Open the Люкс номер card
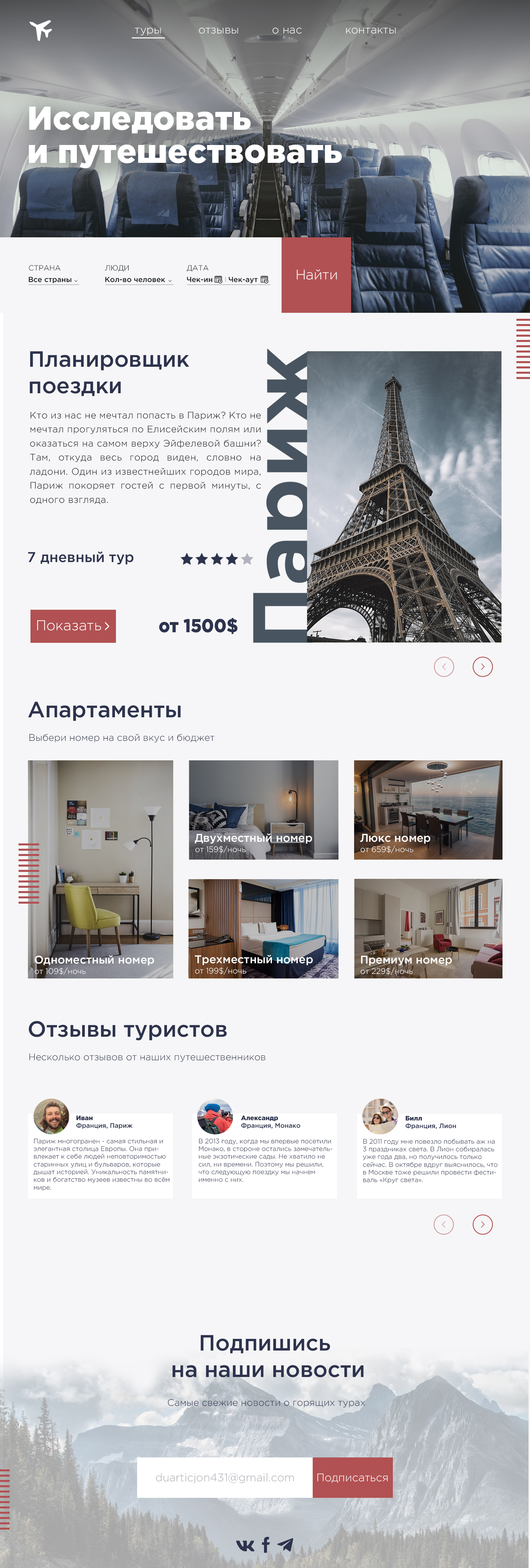 pyautogui.click(x=428, y=810)
